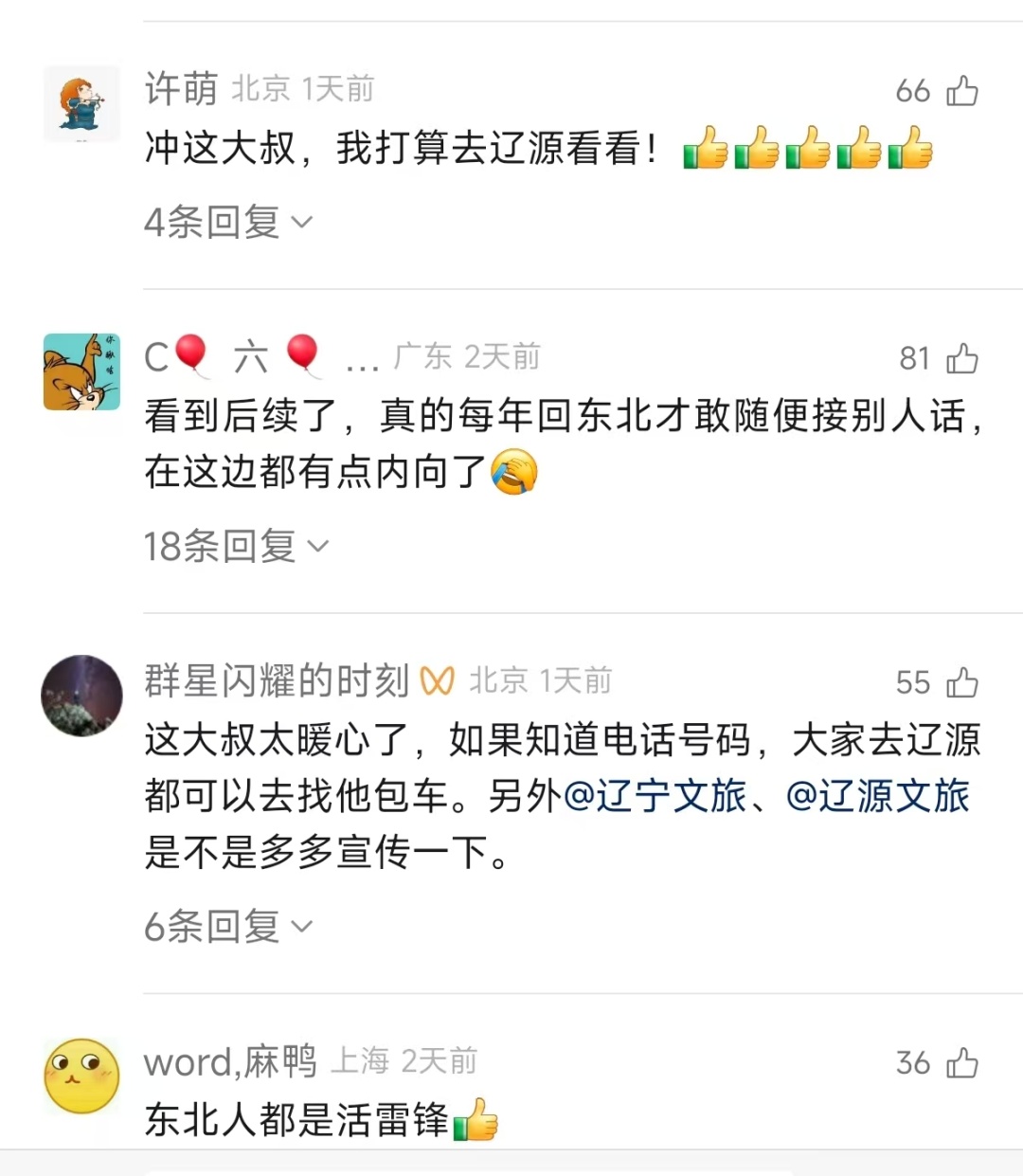
Task: Like 群星闪耀的时刻's comment
Action: (964, 681)
